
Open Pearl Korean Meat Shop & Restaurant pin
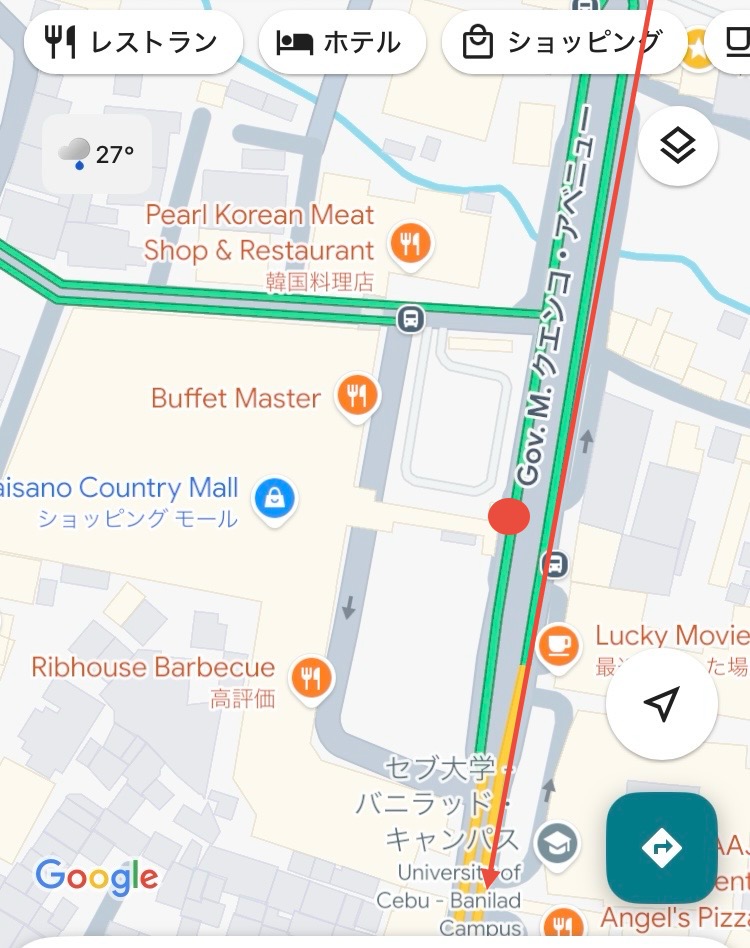tap(410, 242)
